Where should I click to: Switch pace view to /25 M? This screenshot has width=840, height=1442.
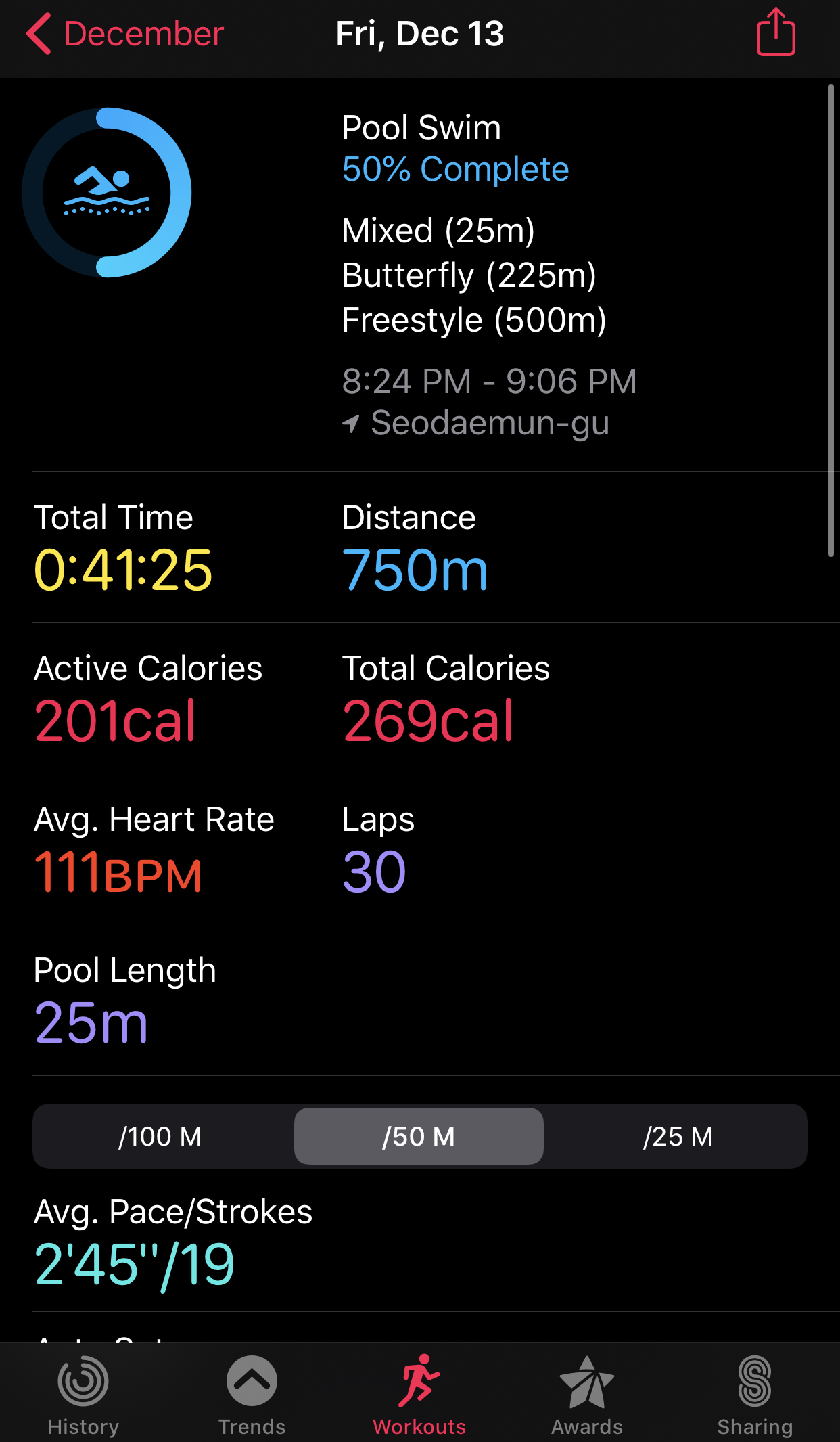[x=678, y=1136]
